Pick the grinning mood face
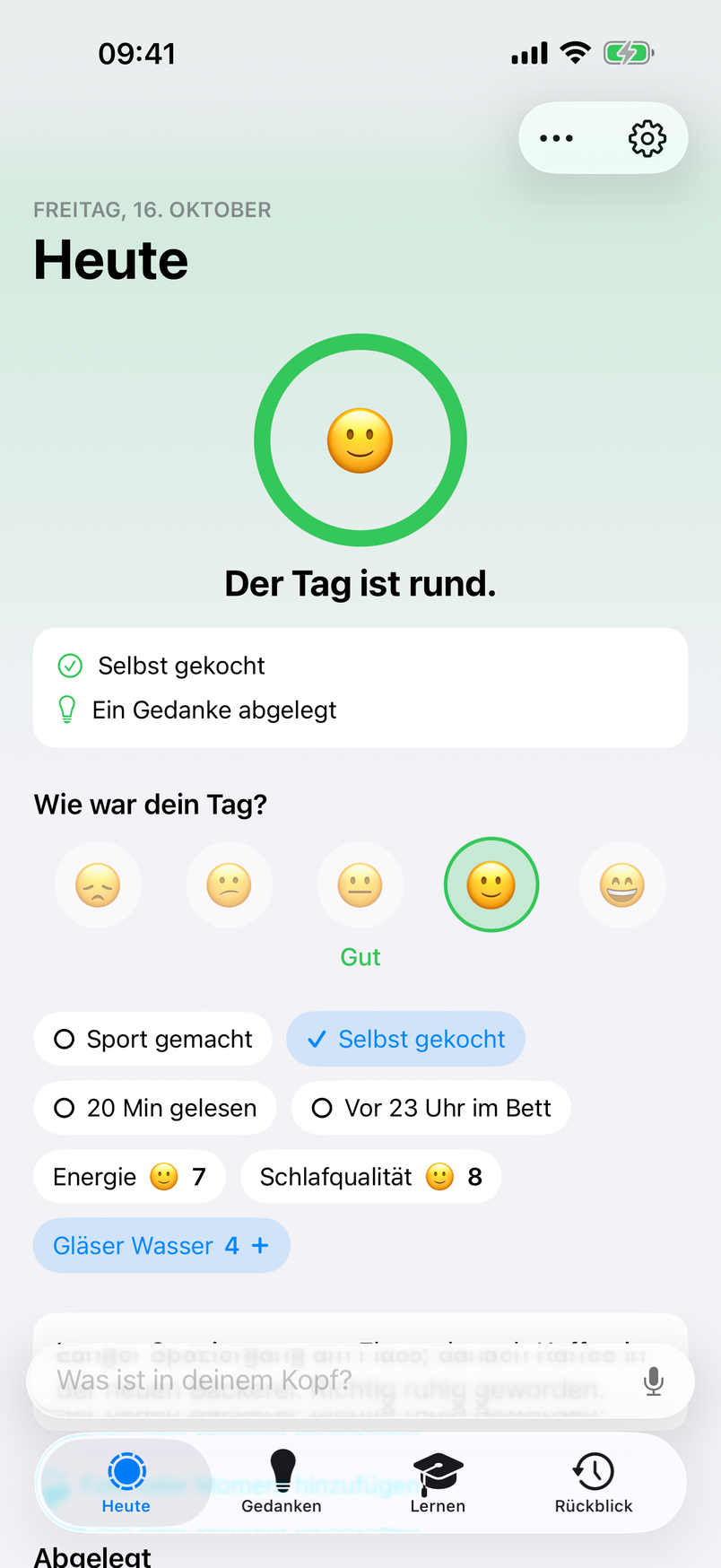721x1568 pixels. point(622,885)
